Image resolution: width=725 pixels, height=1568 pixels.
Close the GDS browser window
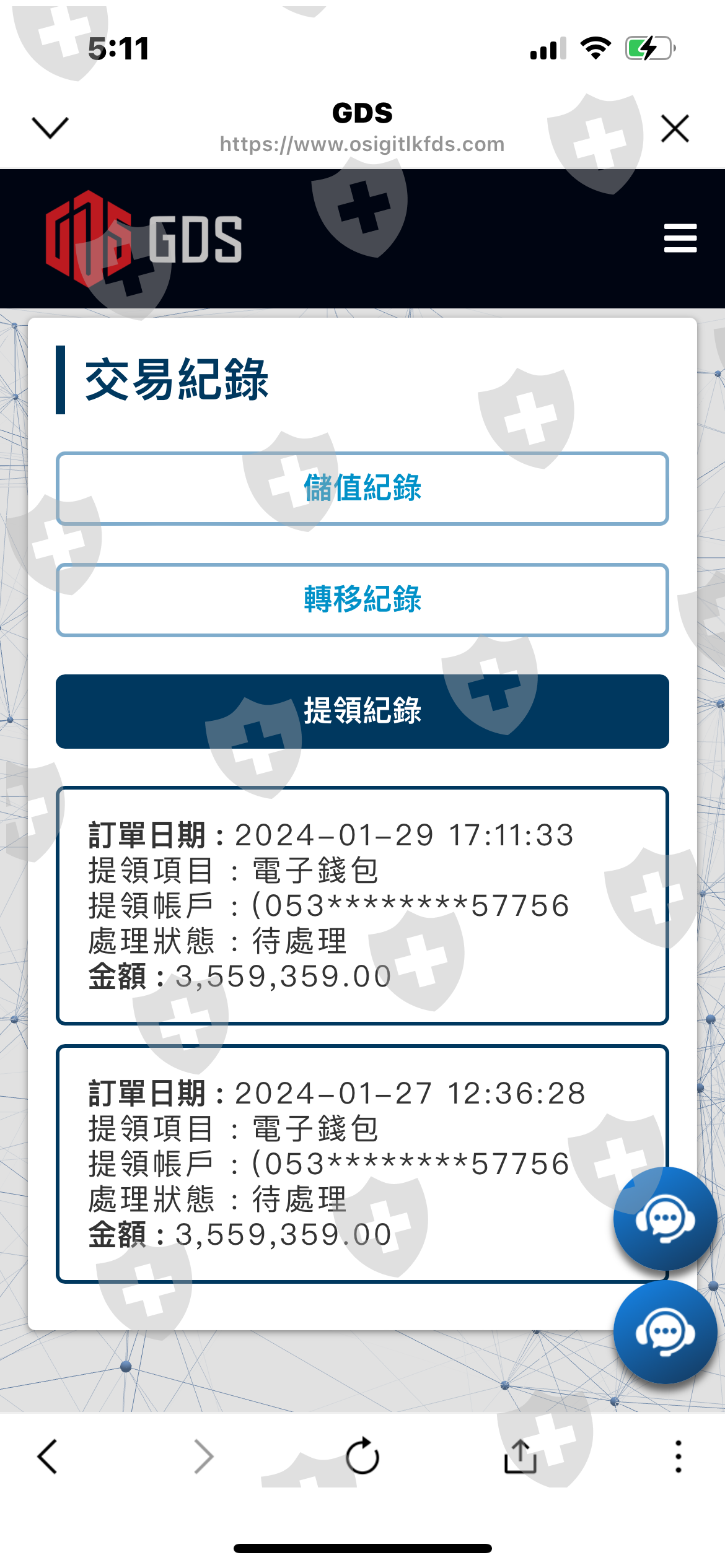[x=675, y=128]
